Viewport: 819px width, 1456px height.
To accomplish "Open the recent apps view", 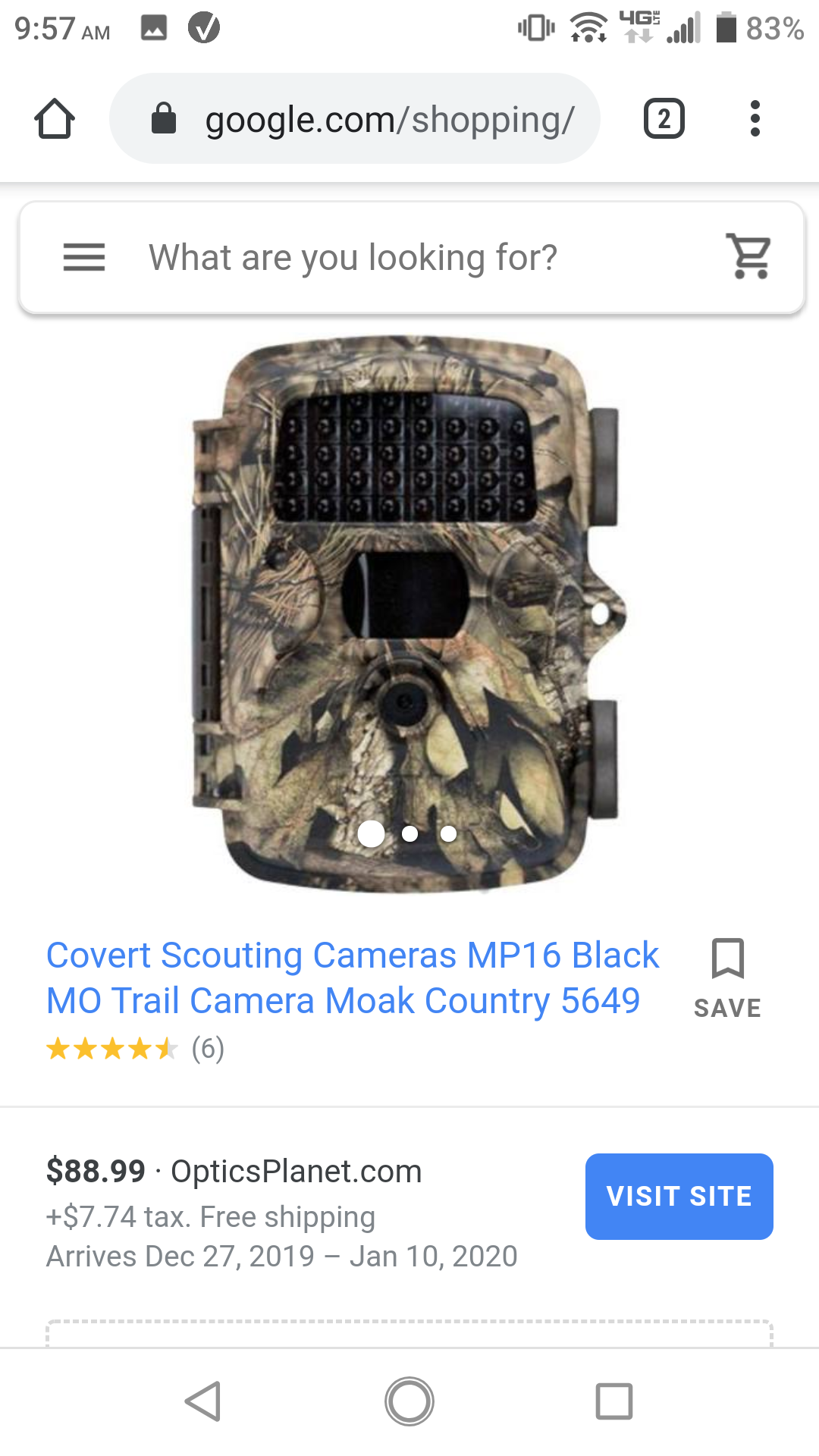I will pos(614,1401).
